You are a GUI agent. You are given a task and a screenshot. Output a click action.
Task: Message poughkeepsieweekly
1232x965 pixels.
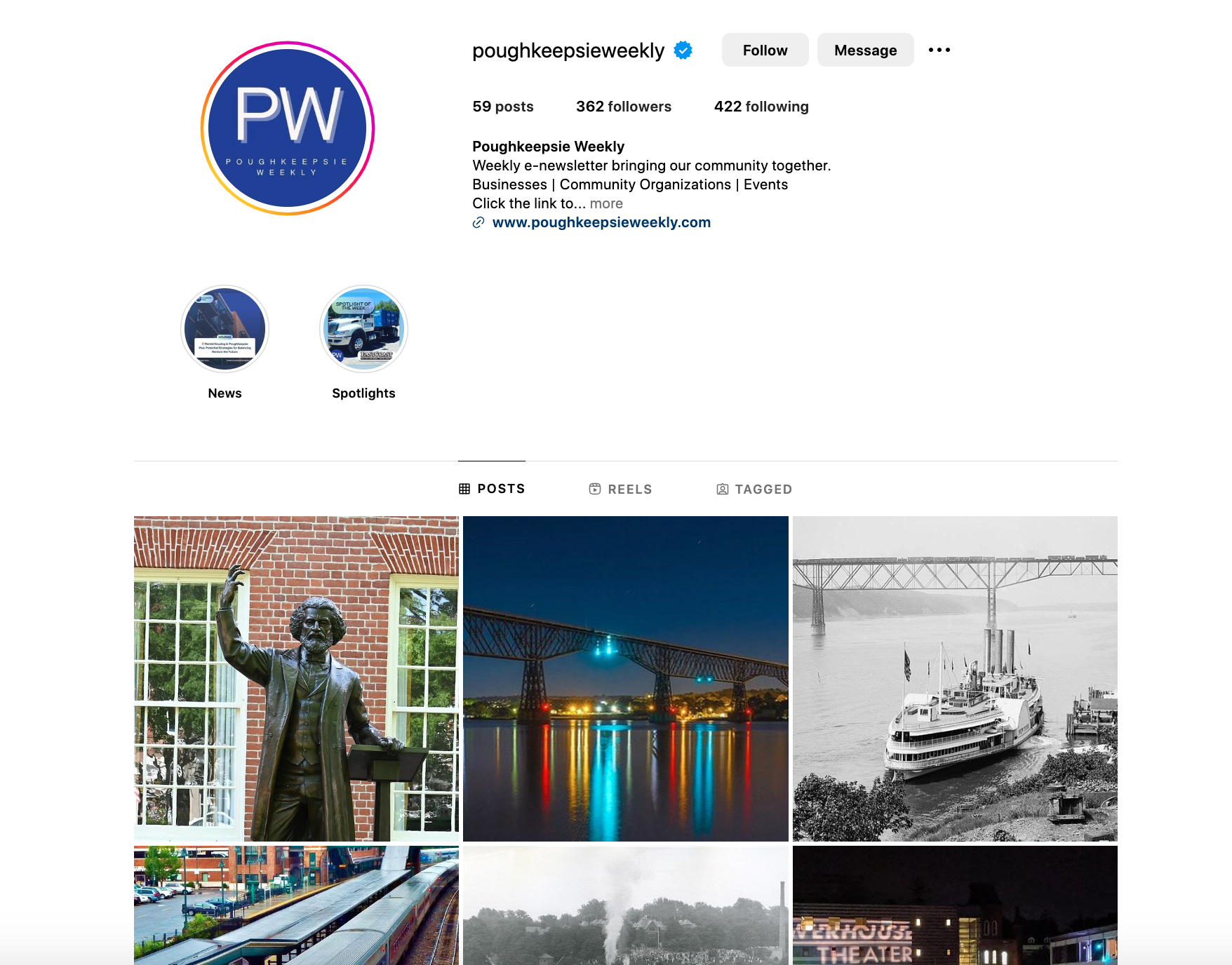[x=865, y=50]
